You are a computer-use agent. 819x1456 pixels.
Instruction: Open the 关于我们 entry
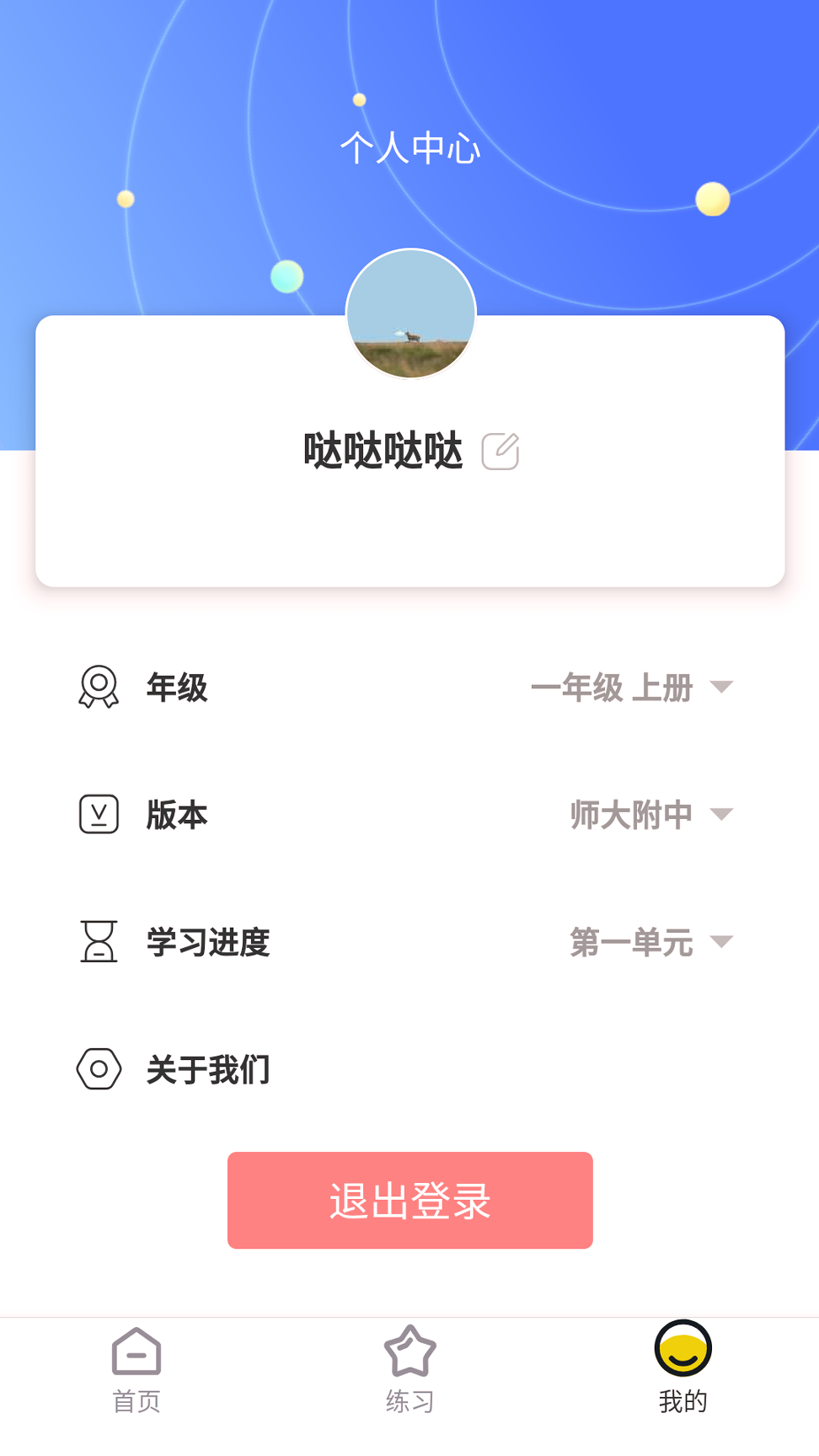[206, 1069]
